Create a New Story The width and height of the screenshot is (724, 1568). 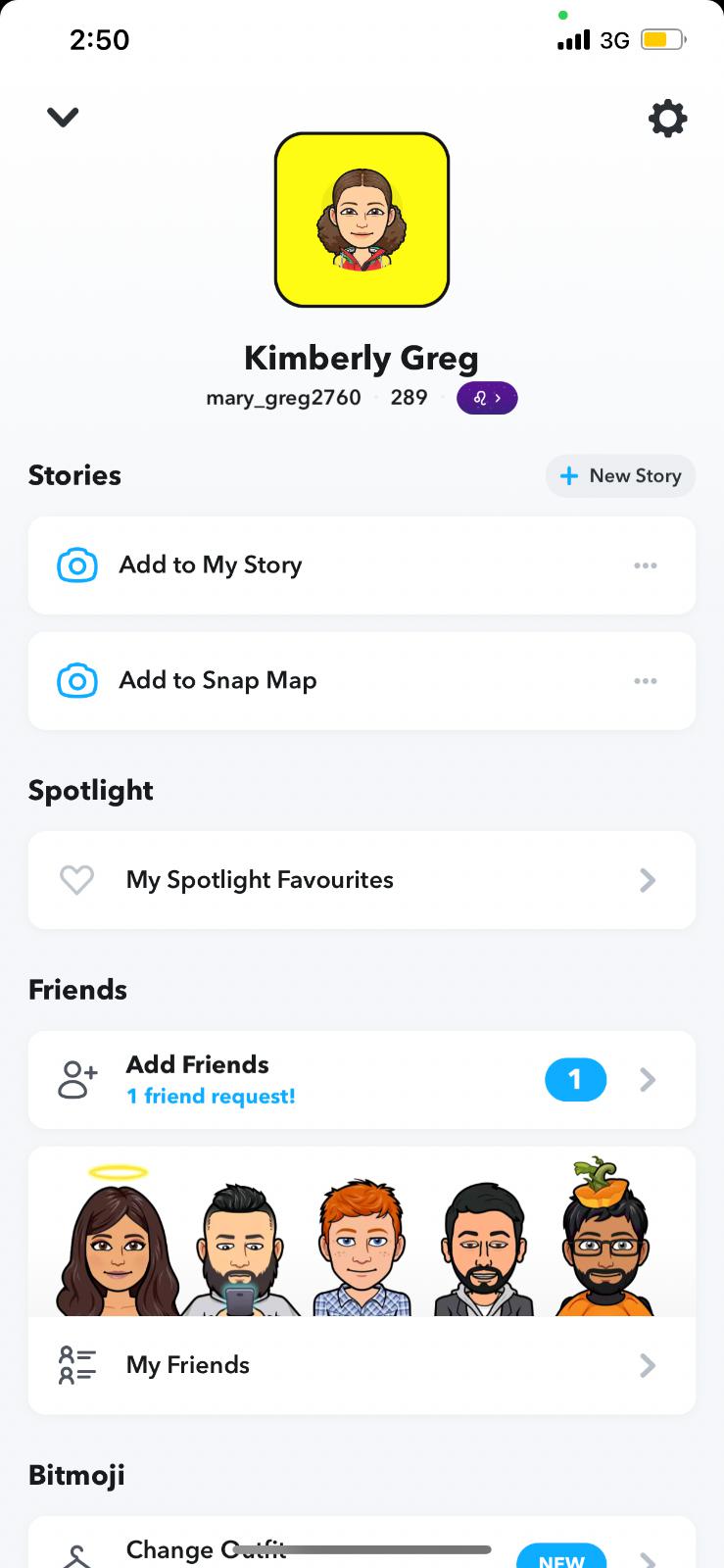pyautogui.click(x=620, y=476)
